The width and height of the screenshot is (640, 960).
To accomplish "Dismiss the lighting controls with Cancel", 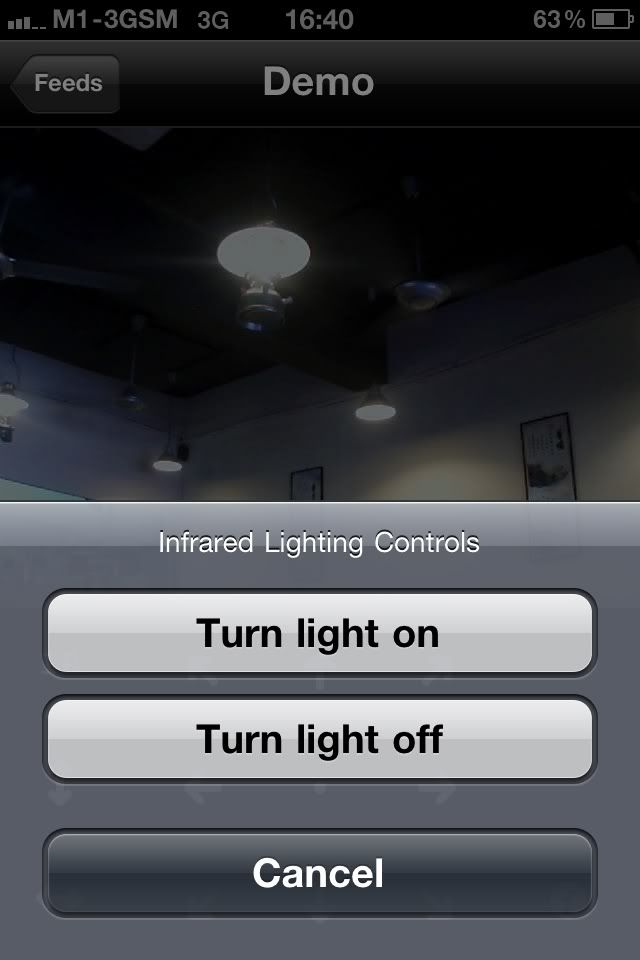I will click(x=319, y=873).
